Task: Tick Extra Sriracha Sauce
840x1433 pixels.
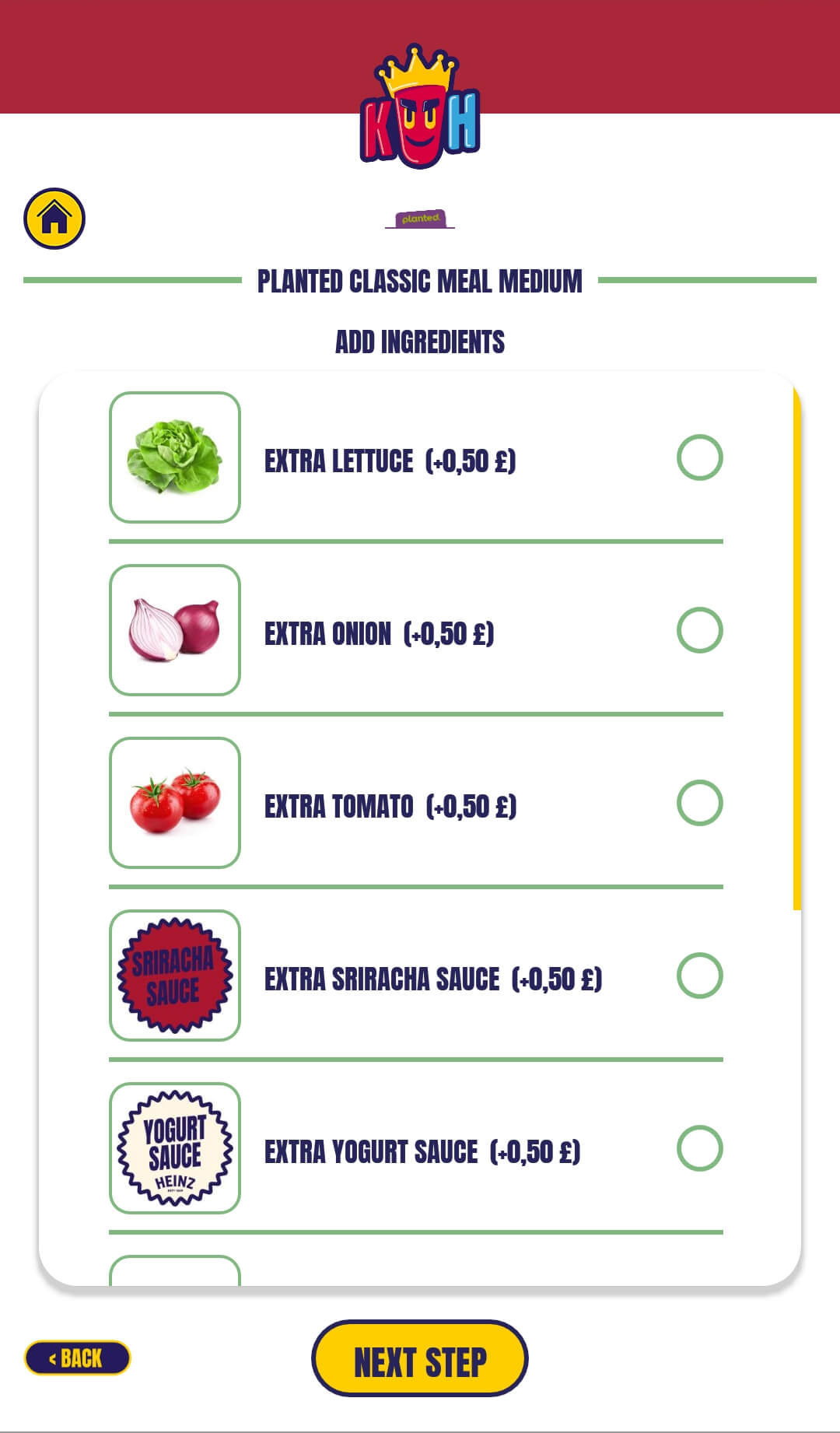Action: [x=699, y=976]
